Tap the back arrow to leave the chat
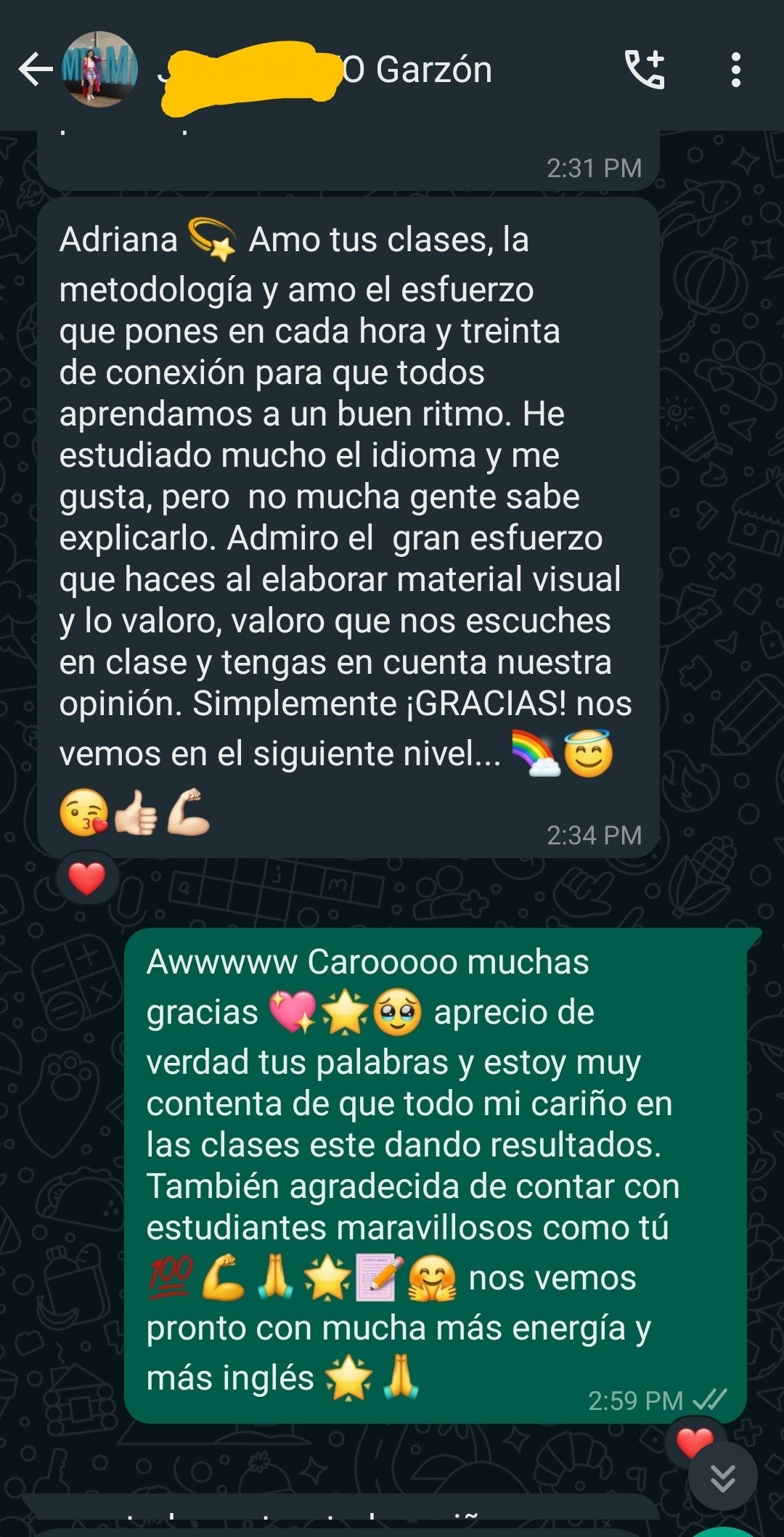Screen dimensions: 784x1537 [x=37, y=70]
